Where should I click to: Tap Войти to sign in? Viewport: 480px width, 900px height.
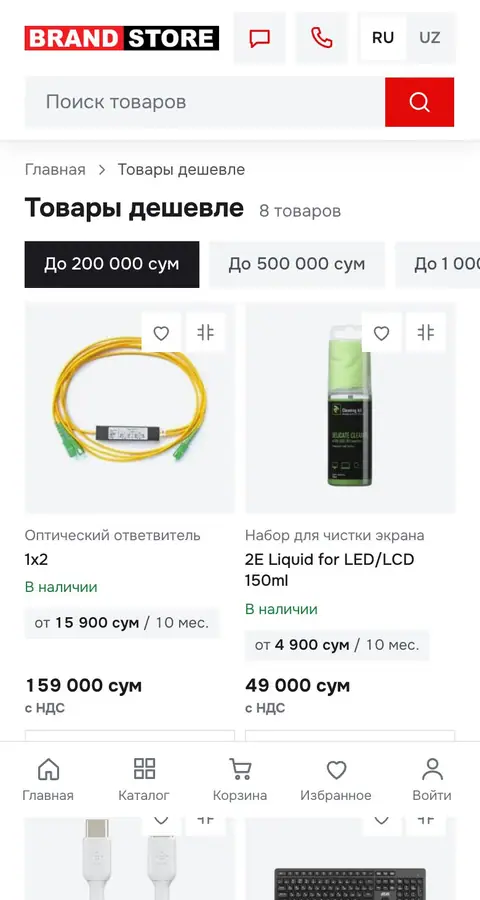click(x=432, y=779)
